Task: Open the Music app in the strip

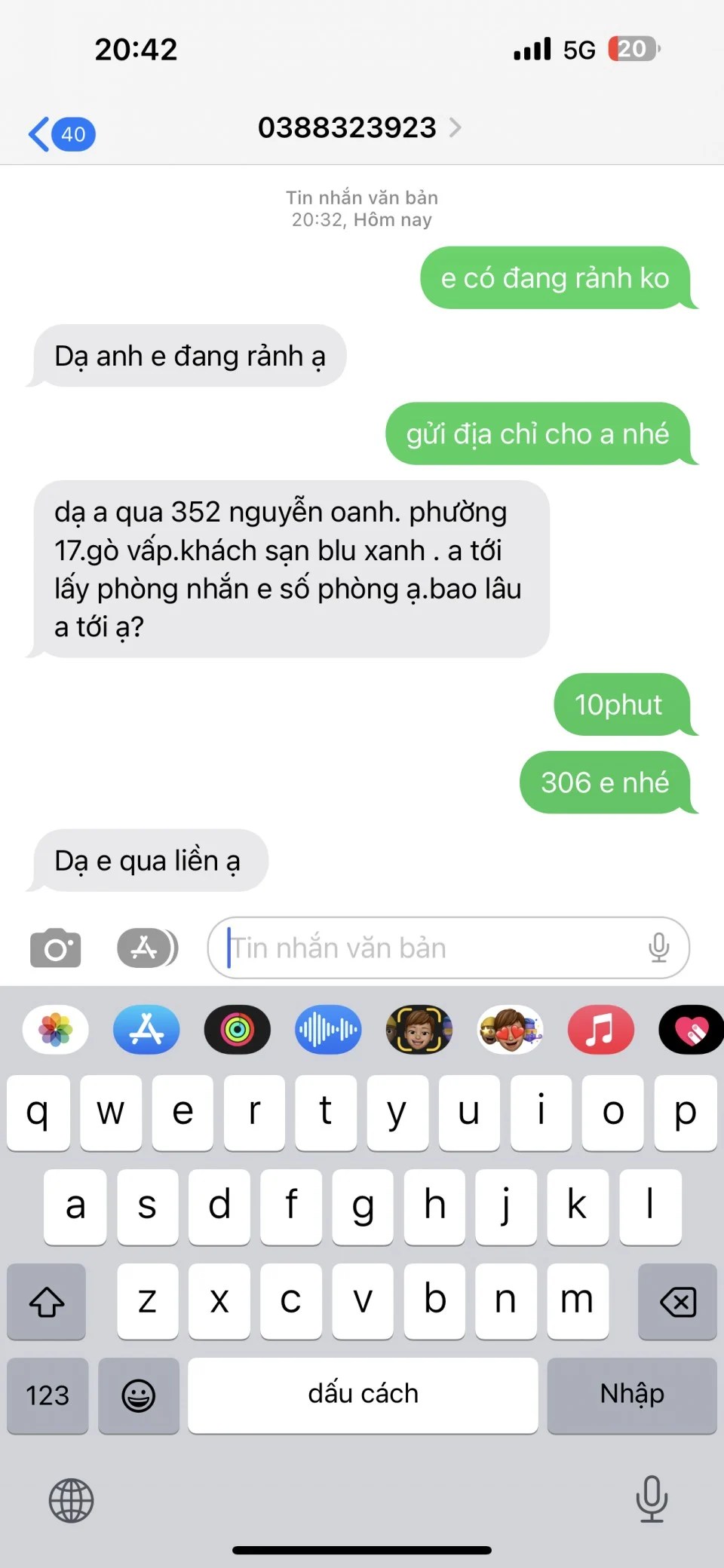Action: (600, 1030)
